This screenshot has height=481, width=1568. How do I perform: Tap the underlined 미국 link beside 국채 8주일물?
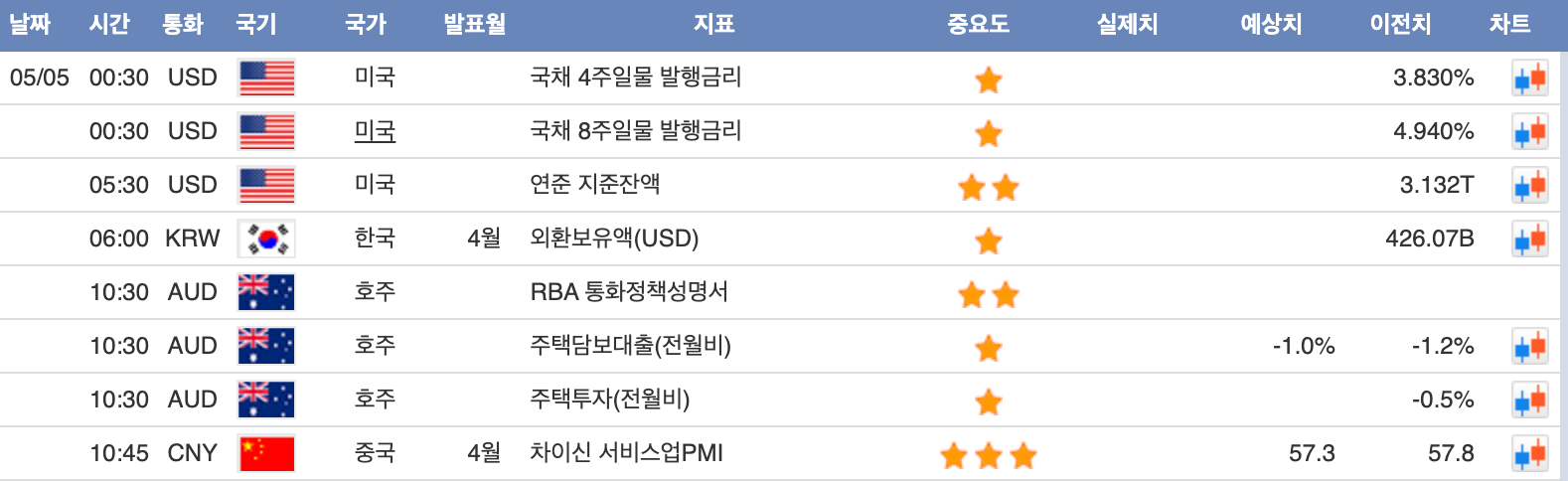pyautogui.click(x=375, y=131)
